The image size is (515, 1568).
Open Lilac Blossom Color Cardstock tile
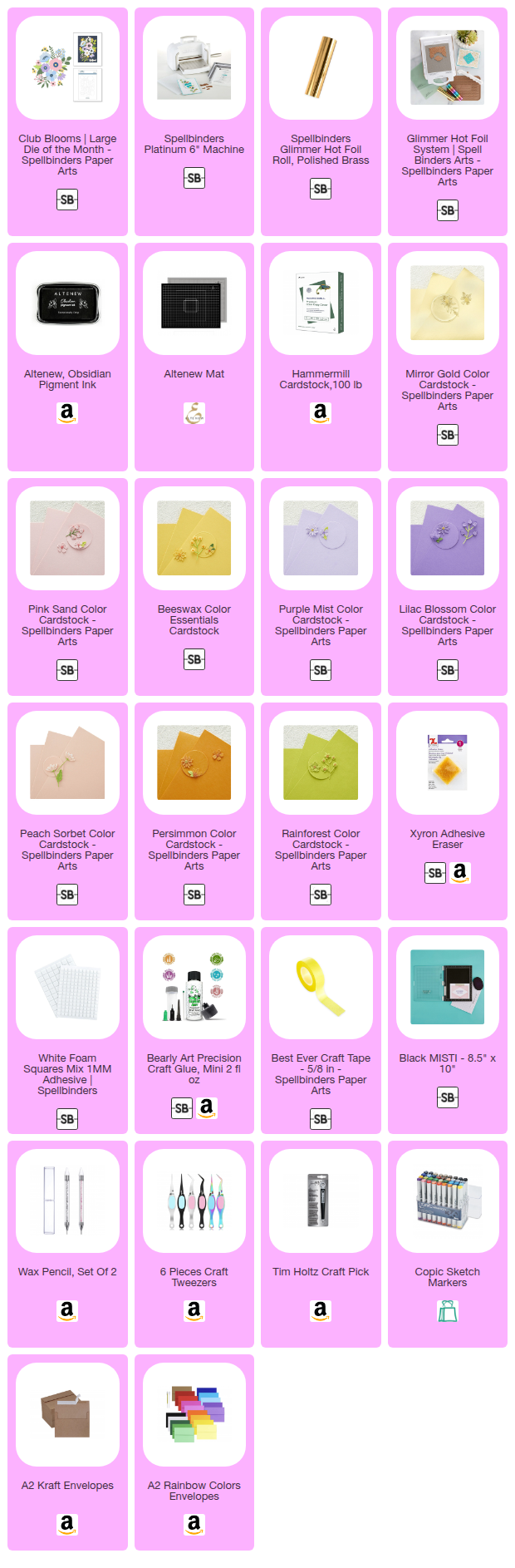tap(447, 539)
